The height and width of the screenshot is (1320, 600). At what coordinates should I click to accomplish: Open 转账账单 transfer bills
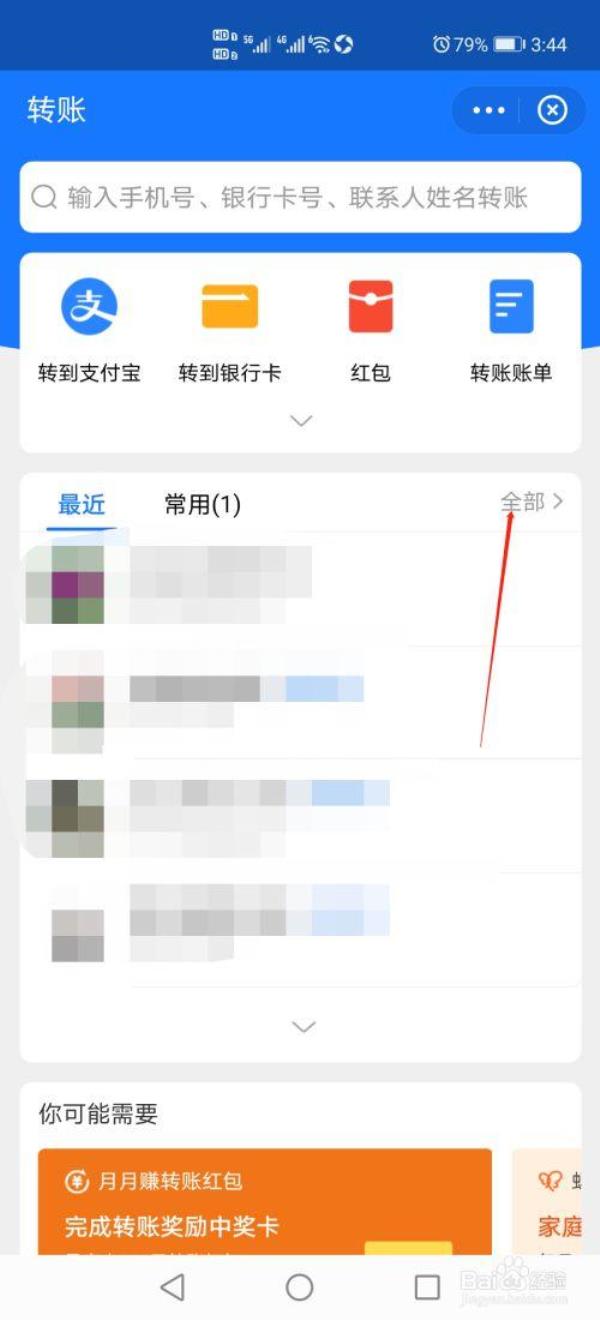click(x=511, y=330)
